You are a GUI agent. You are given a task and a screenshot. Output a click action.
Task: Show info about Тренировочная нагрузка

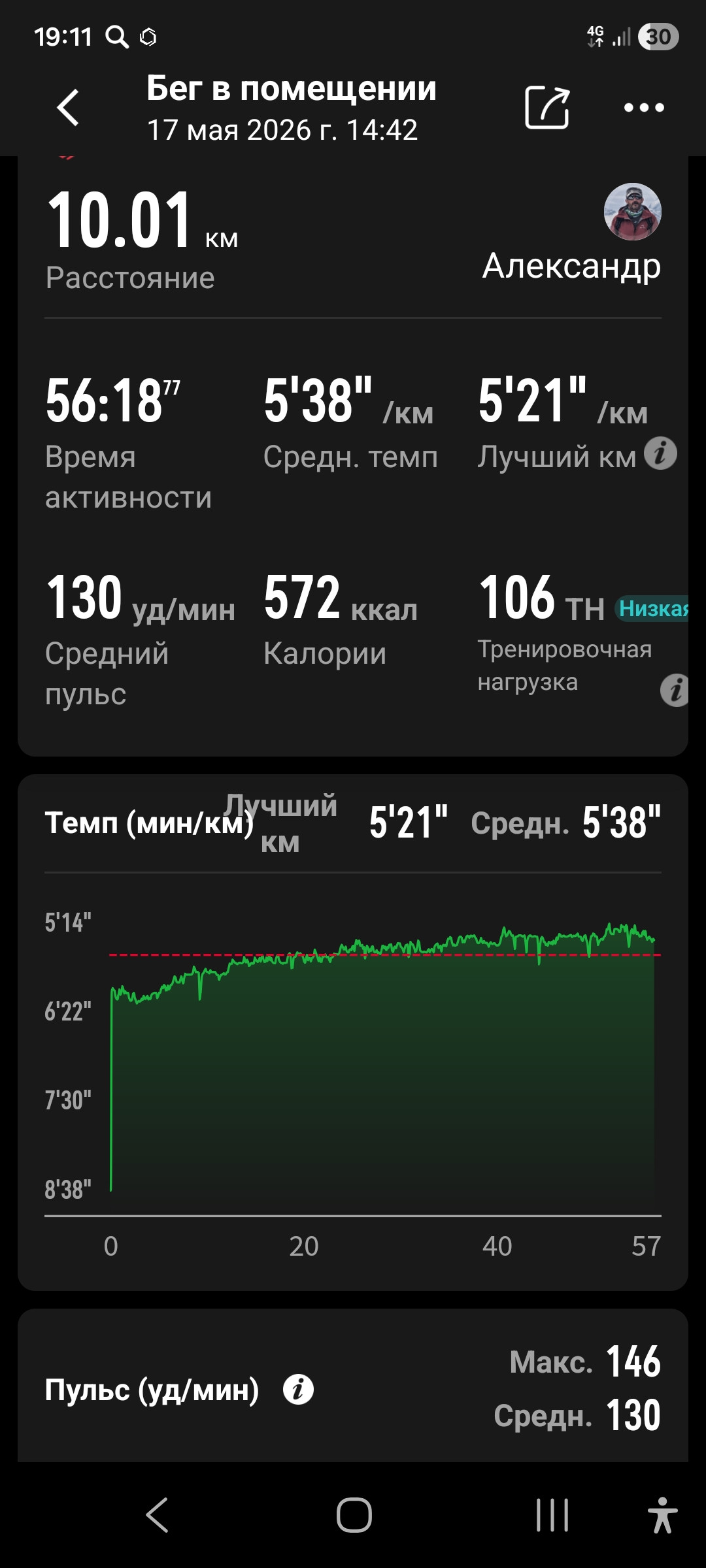click(675, 690)
